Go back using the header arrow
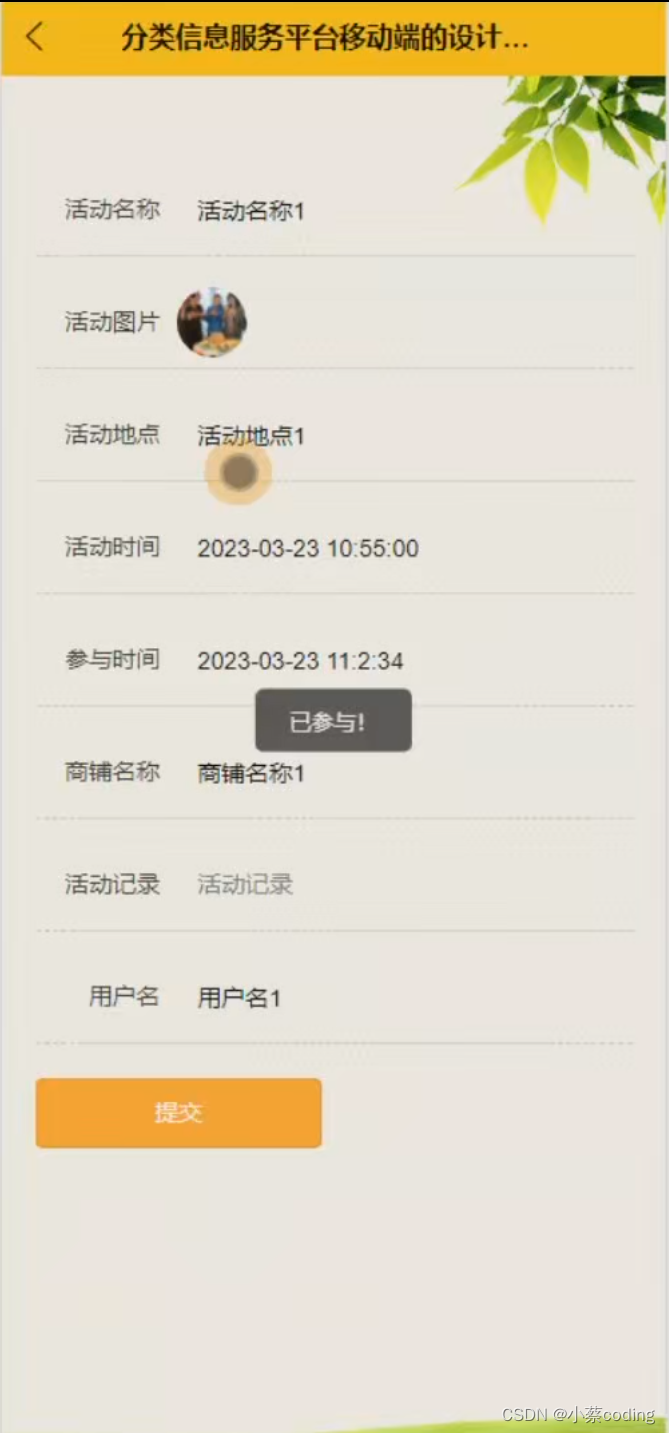The width and height of the screenshot is (670, 1434). point(35,38)
